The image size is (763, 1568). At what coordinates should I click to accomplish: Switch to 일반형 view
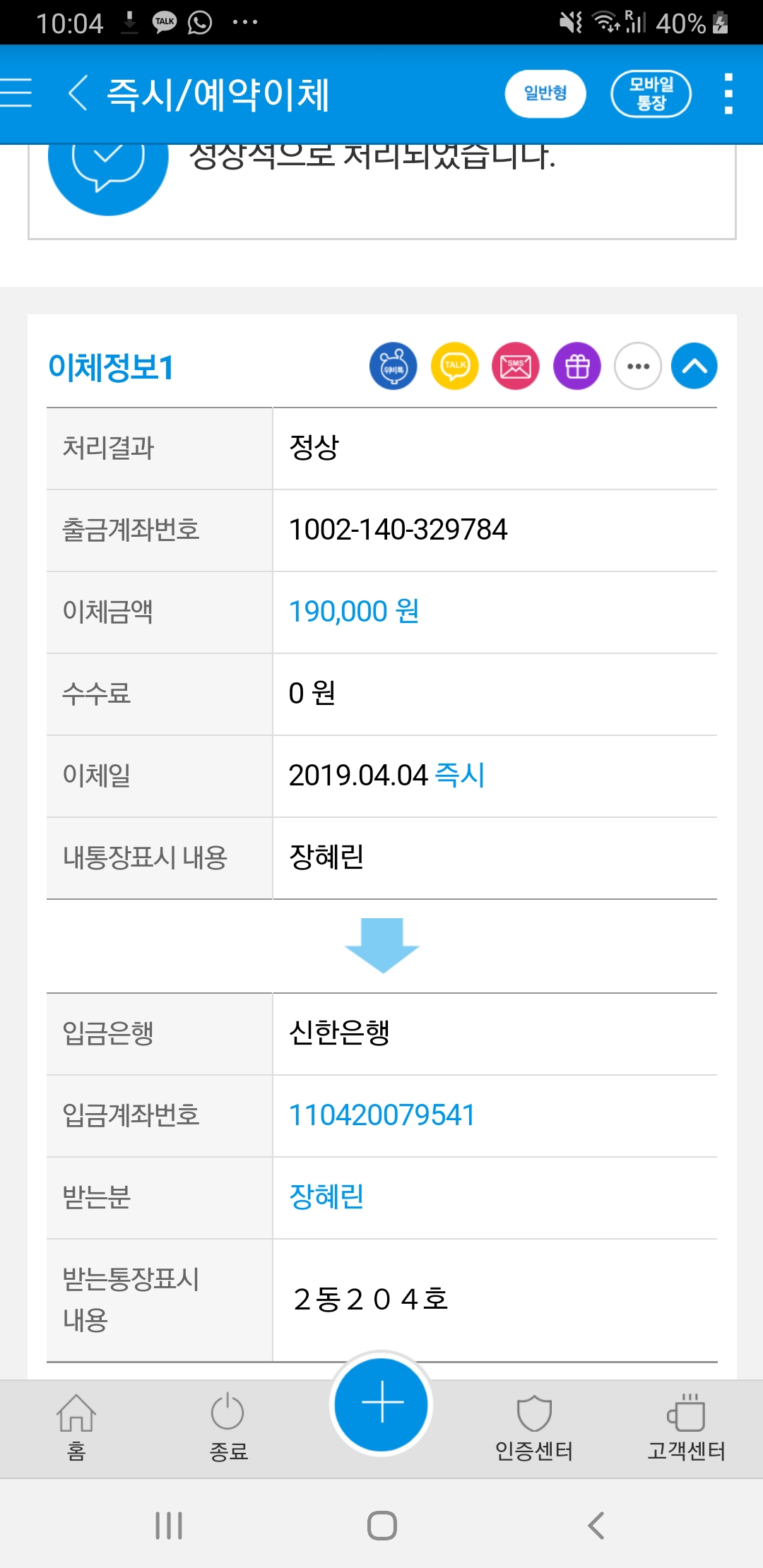point(545,93)
